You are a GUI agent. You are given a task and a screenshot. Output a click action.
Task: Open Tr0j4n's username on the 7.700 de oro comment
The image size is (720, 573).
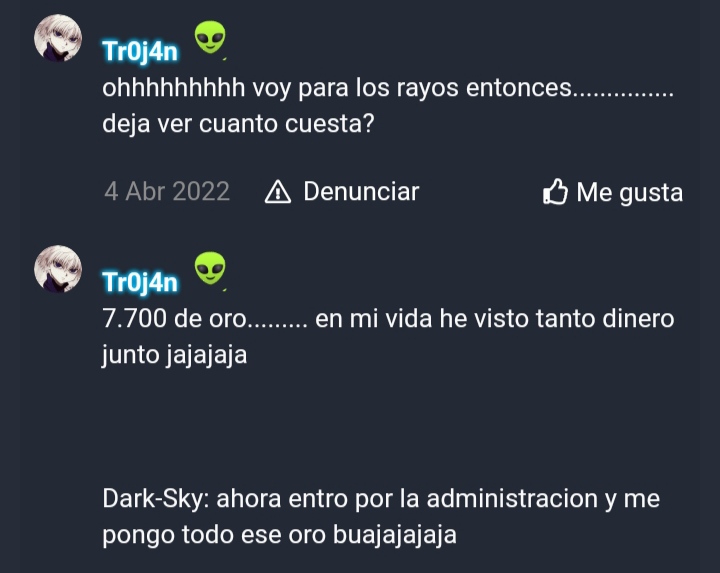140,282
